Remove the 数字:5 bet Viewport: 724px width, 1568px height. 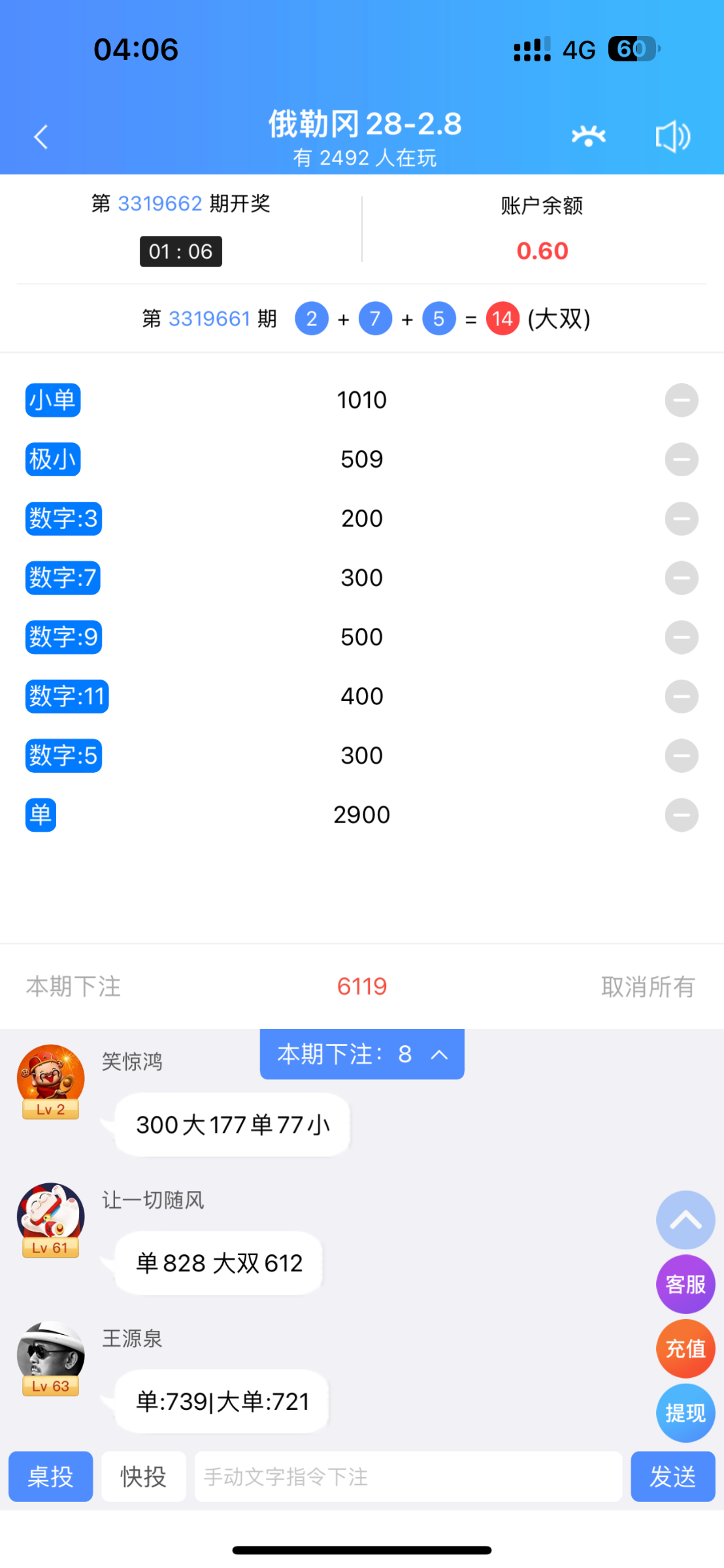click(x=682, y=756)
